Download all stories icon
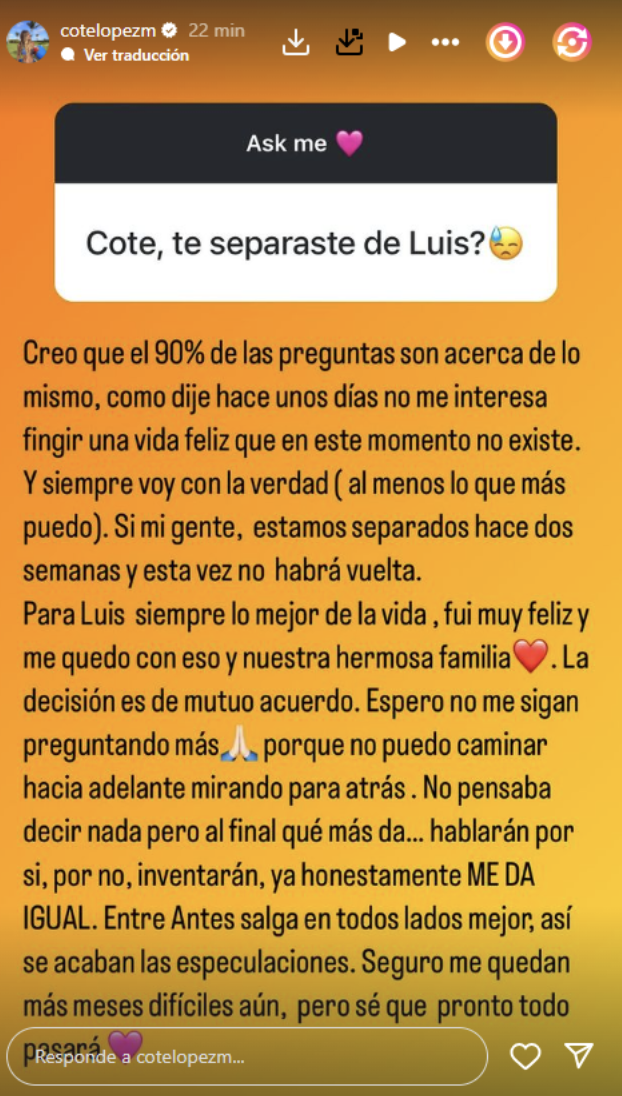This screenshot has width=622, height=1096. [x=349, y=42]
